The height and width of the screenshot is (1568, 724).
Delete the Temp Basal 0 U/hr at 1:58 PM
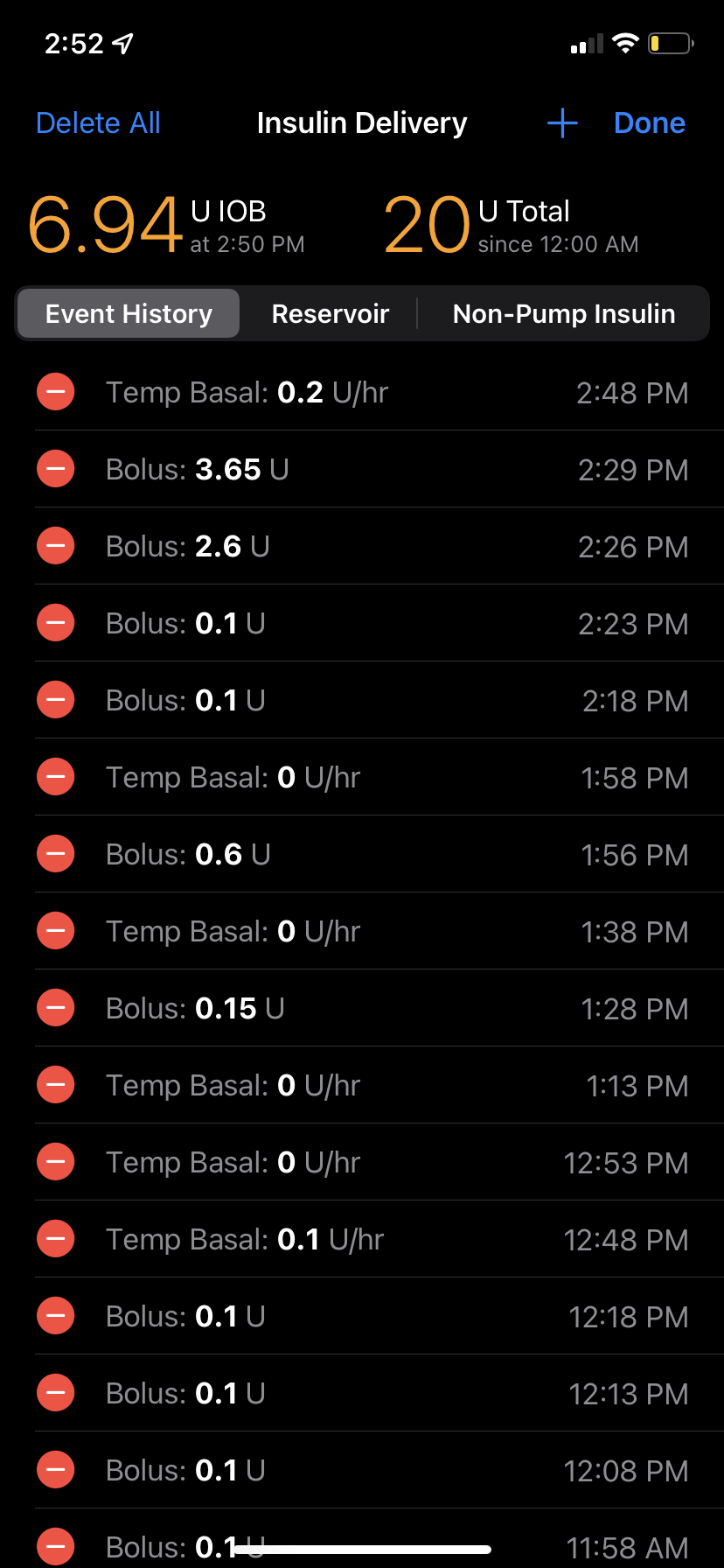(x=55, y=776)
